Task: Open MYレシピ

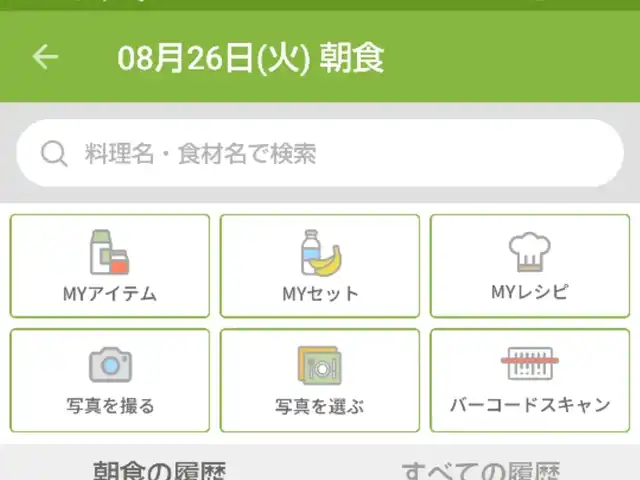Action: tap(530, 266)
